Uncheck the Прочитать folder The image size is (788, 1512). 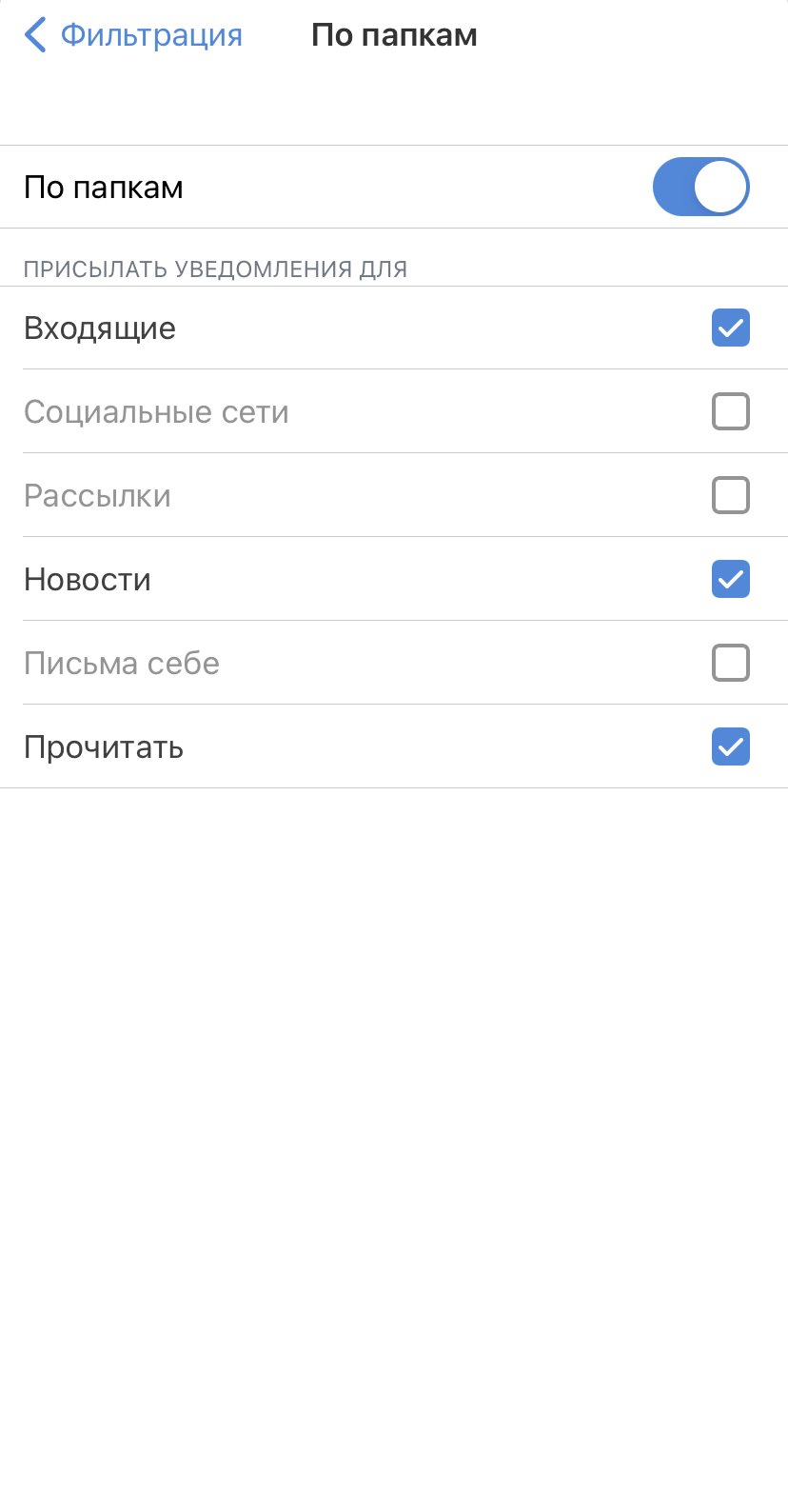[x=731, y=746]
